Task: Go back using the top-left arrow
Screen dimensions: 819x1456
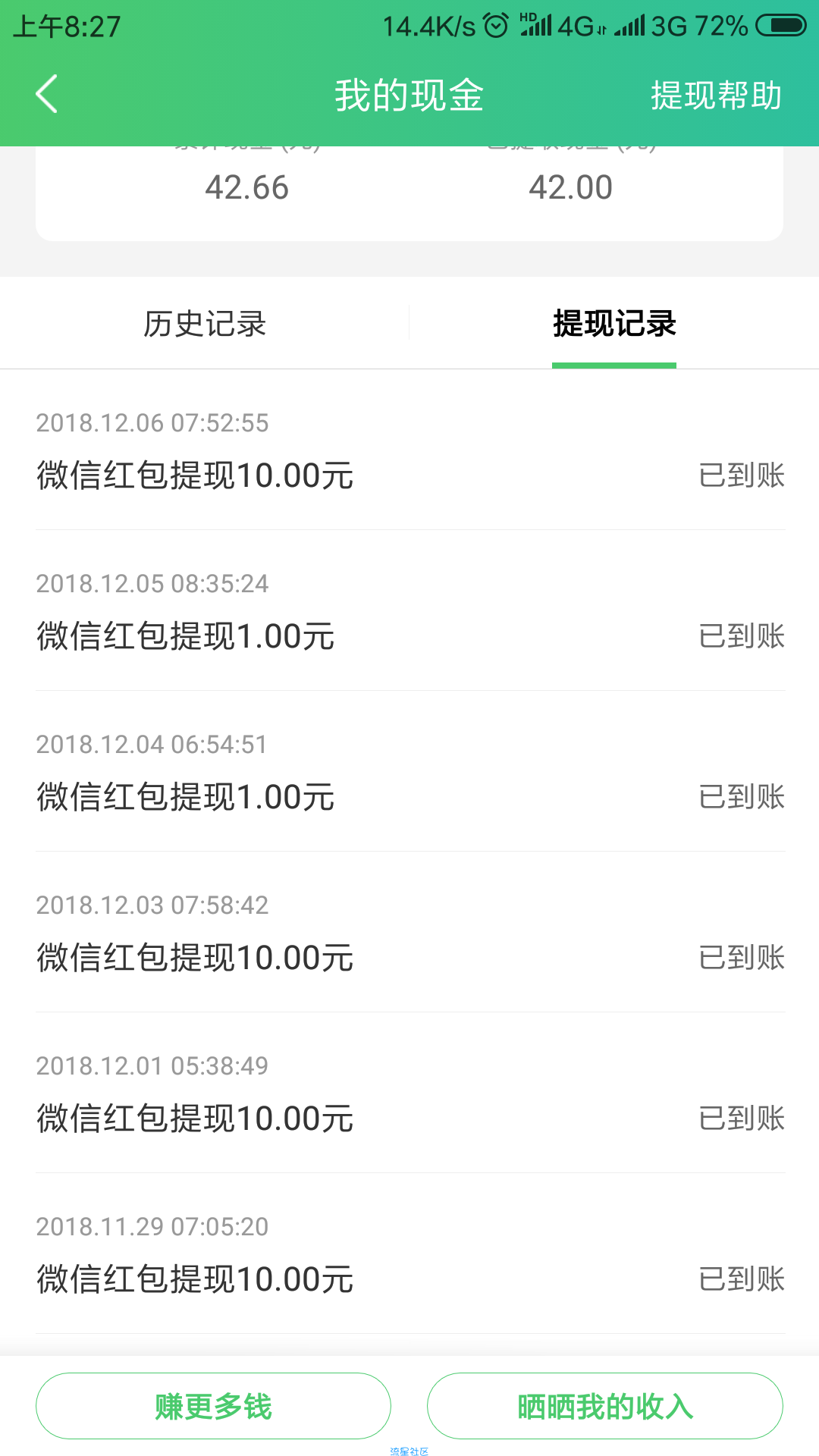Action: pos(47,95)
